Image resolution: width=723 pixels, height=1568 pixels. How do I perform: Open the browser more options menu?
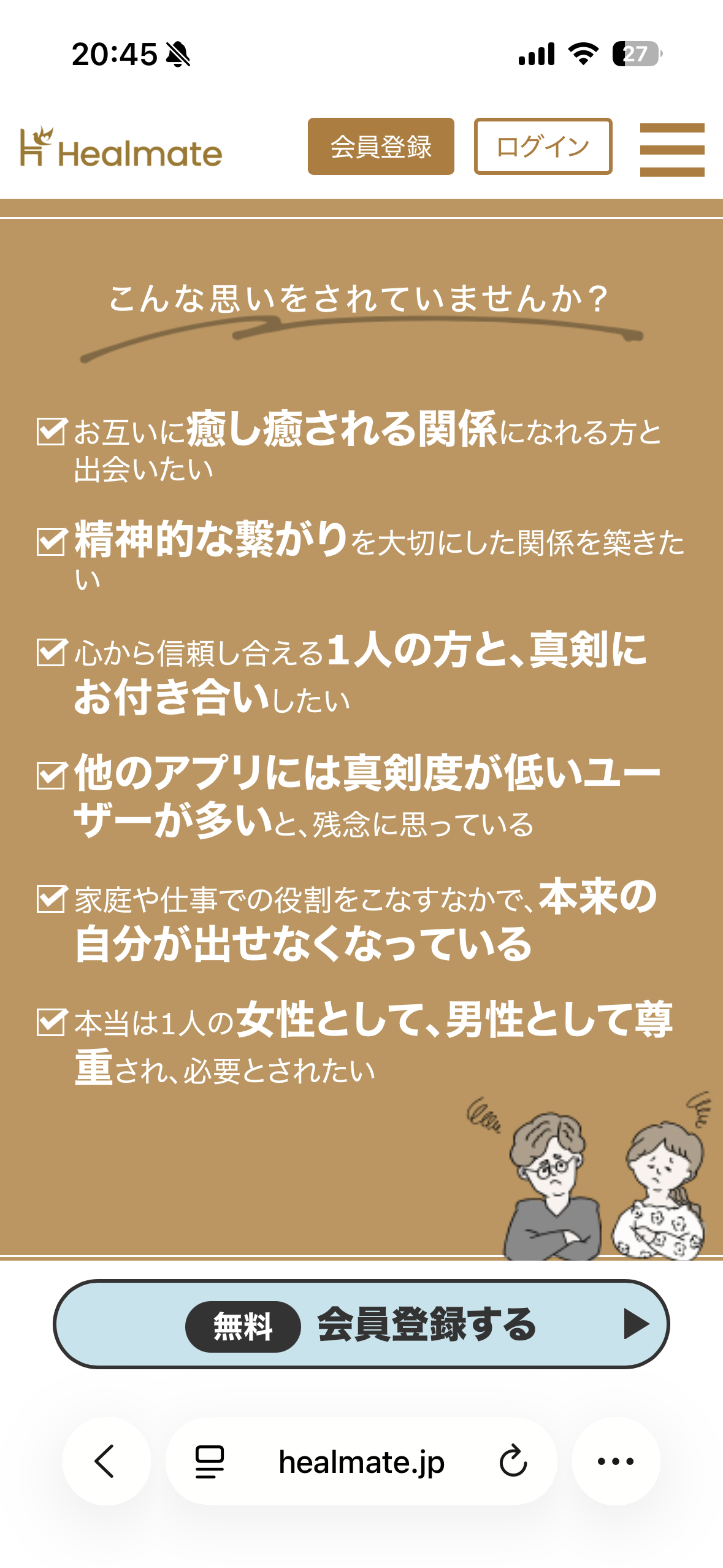click(x=615, y=1461)
